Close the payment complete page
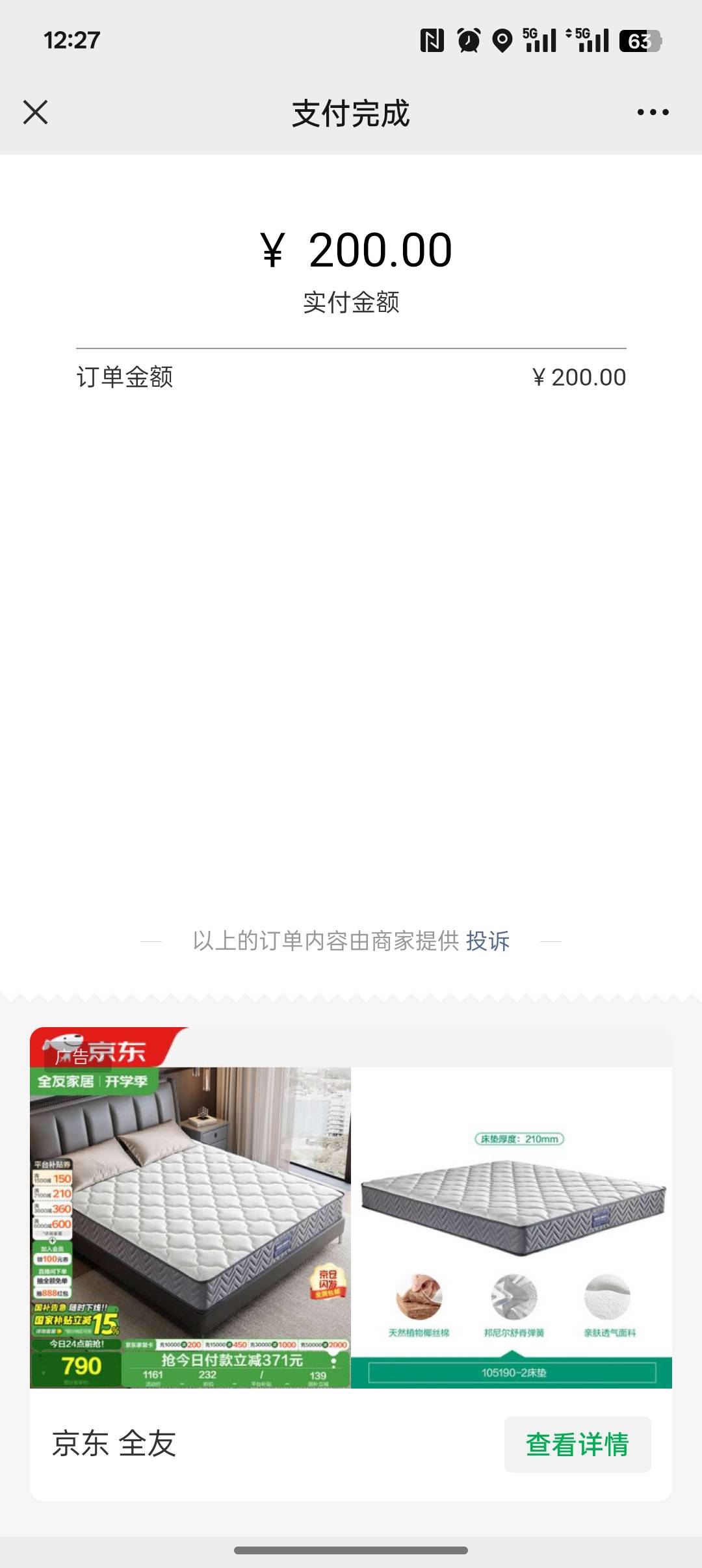The width and height of the screenshot is (702, 1568). [x=35, y=112]
